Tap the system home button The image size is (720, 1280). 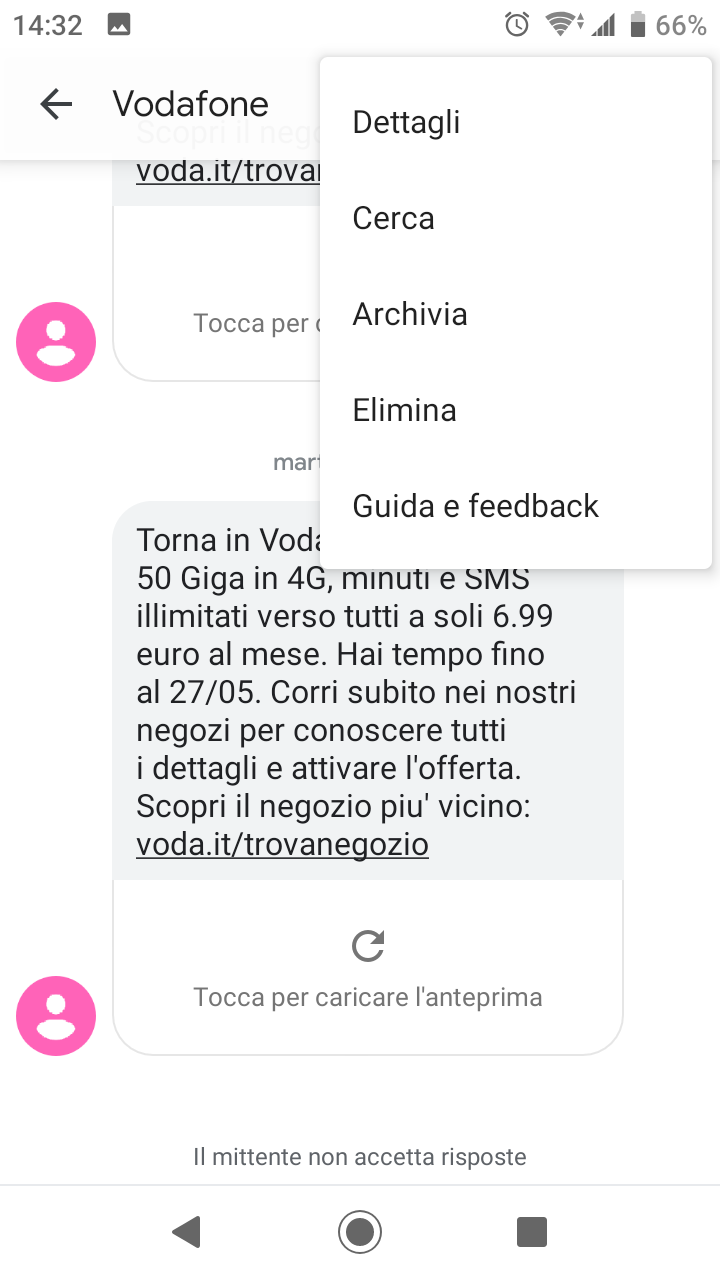coord(360,1232)
